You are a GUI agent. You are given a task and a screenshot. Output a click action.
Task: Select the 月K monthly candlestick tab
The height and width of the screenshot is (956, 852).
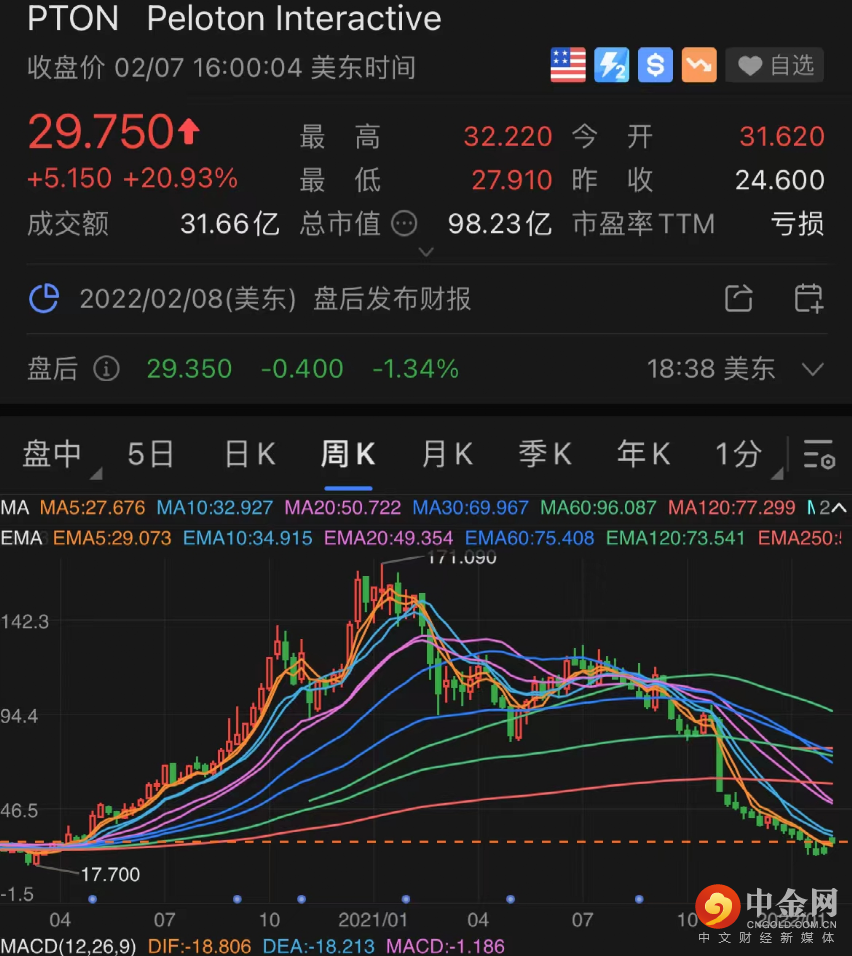pyautogui.click(x=446, y=454)
